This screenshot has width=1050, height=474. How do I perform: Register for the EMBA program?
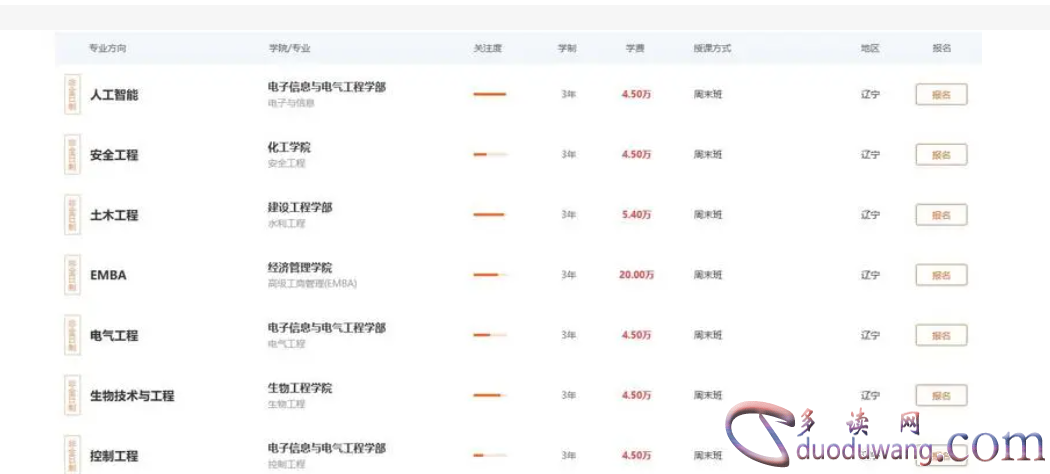click(x=941, y=275)
